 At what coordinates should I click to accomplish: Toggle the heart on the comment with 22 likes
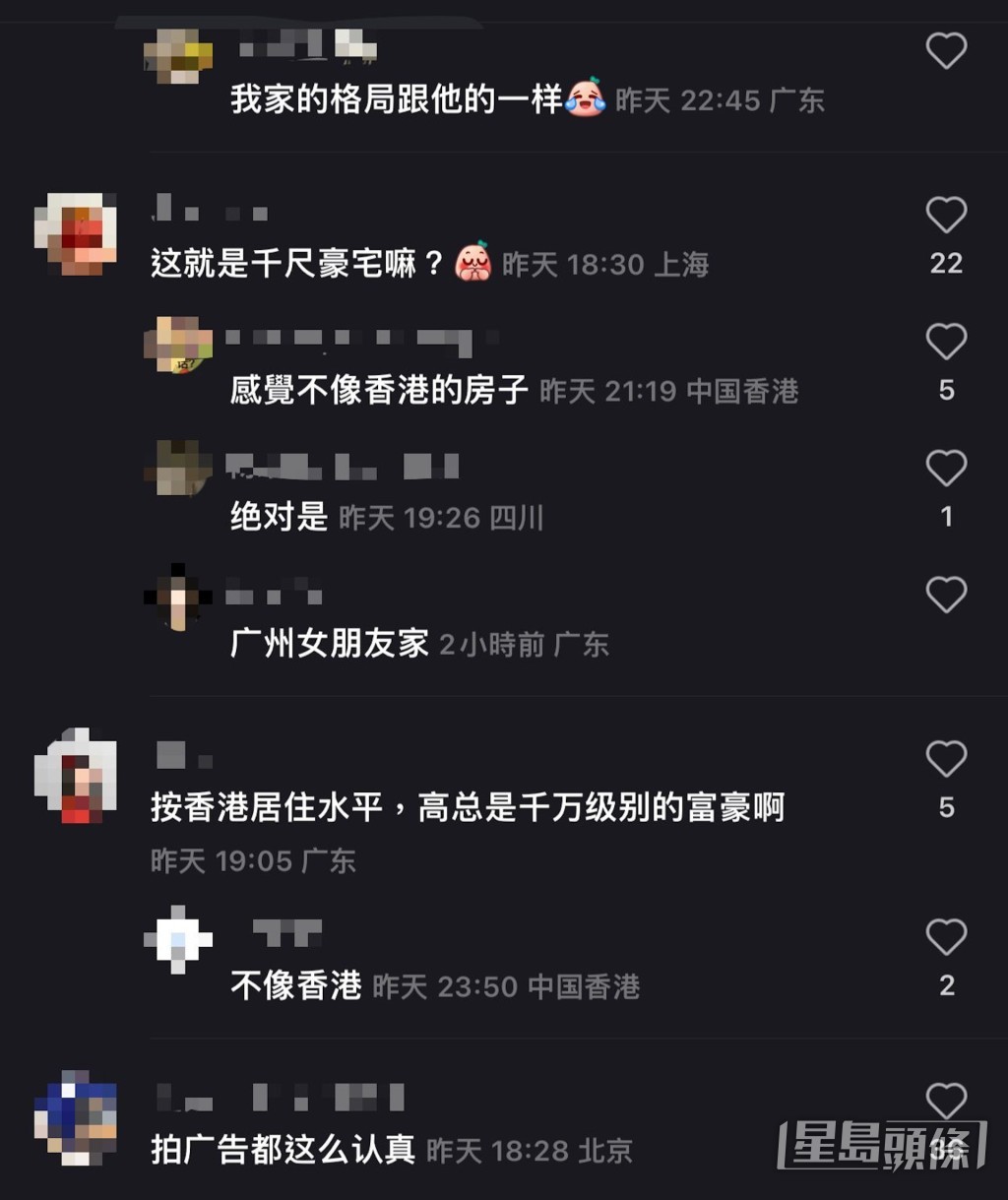946,215
